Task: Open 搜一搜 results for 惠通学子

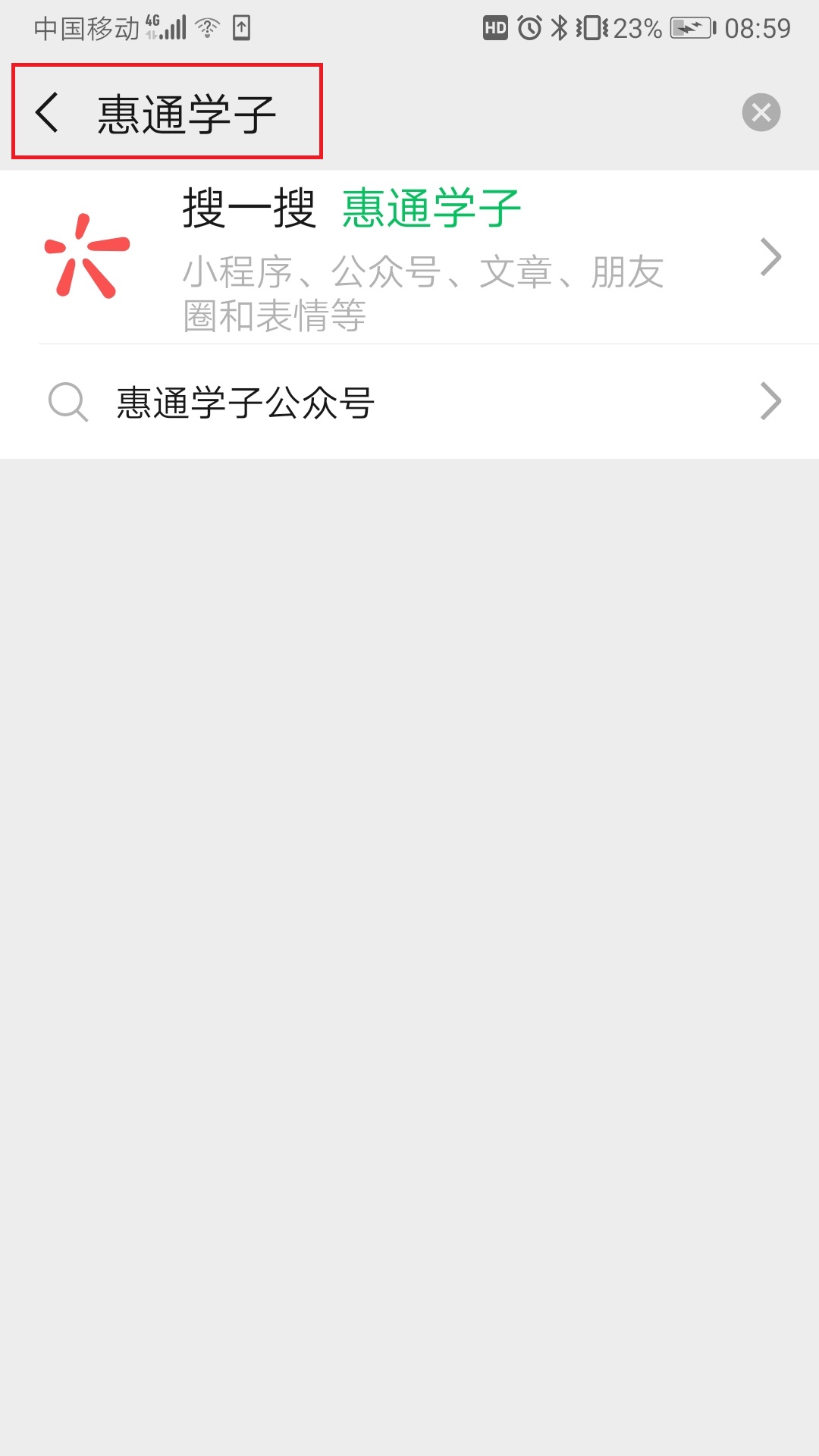Action: pyautogui.click(x=409, y=257)
